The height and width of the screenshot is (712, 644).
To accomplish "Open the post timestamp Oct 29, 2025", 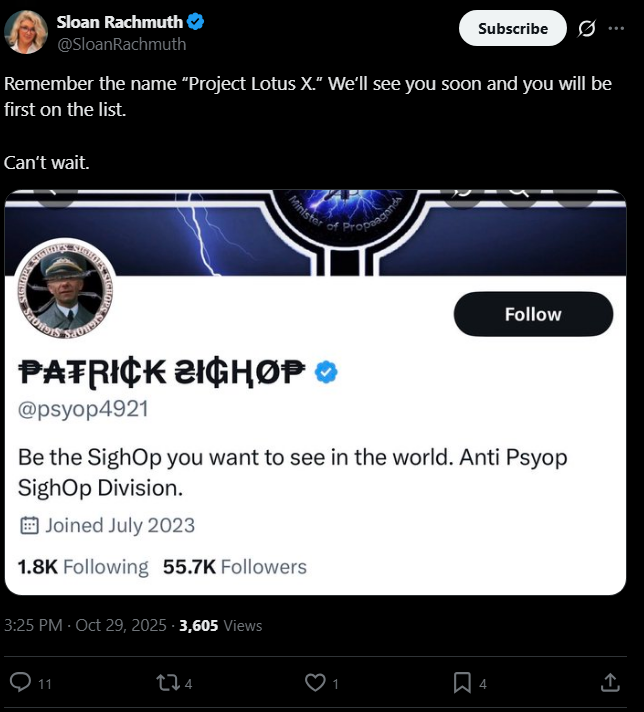I will pyautogui.click(x=117, y=625).
